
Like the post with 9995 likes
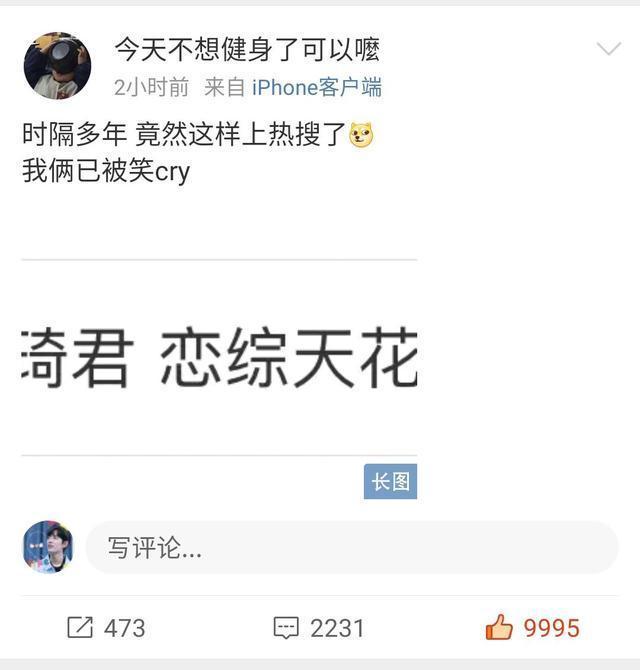click(x=532, y=628)
